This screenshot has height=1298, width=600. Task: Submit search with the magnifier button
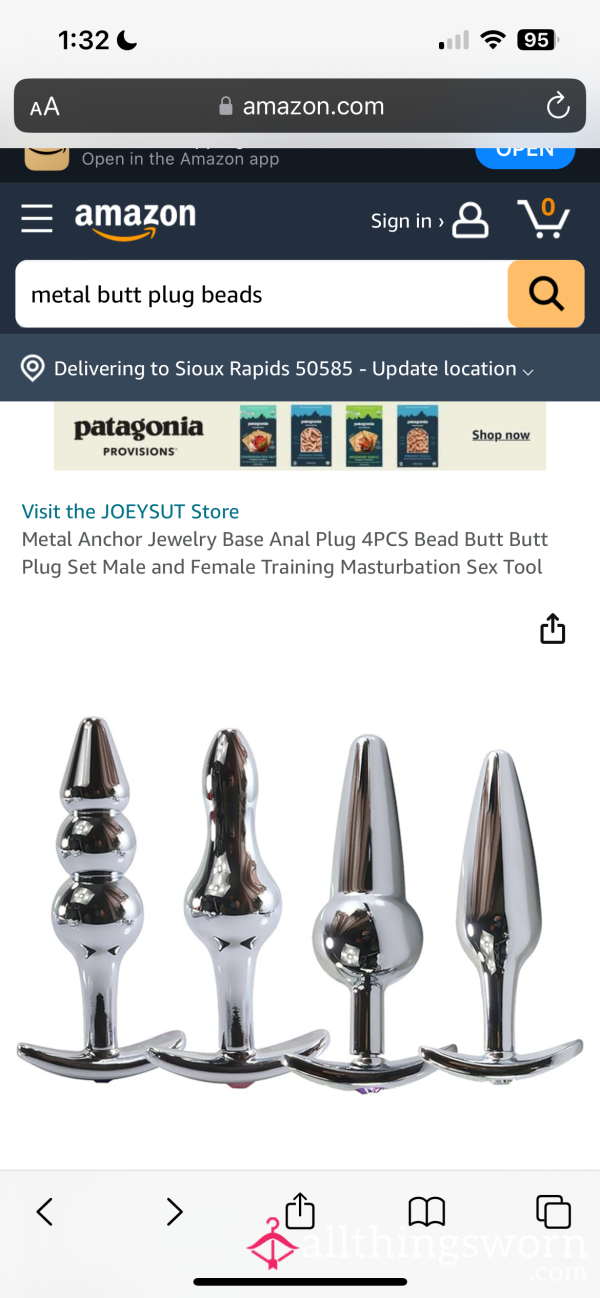click(546, 294)
